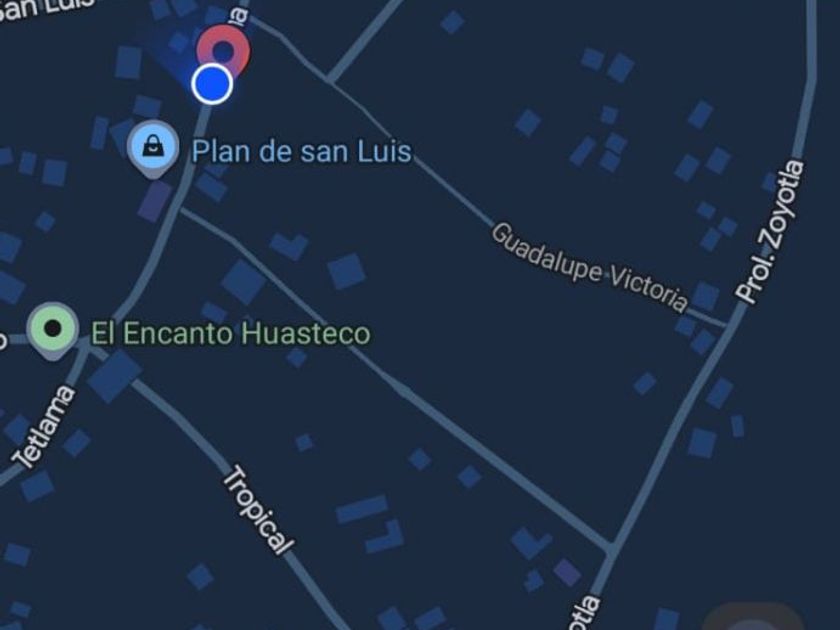Open the Plan de san Luis shop marker
Screen dimensions: 840x630
pos(153,147)
